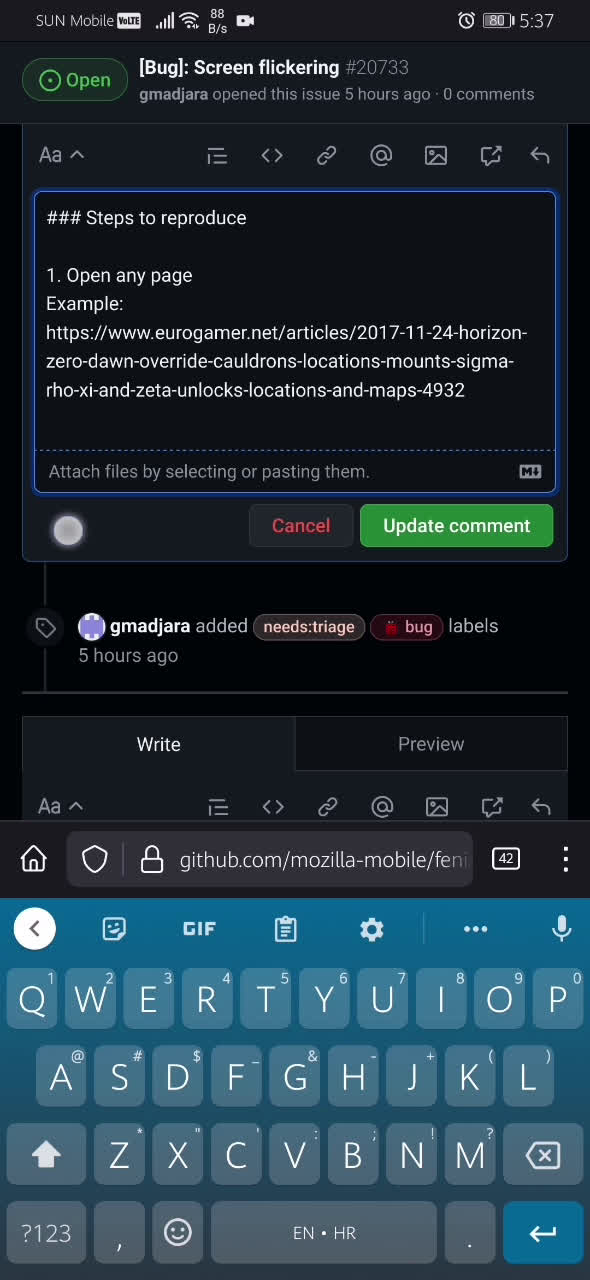Open the tracking protection shield
The height and width of the screenshot is (1280, 590).
pyautogui.click(x=95, y=859)
